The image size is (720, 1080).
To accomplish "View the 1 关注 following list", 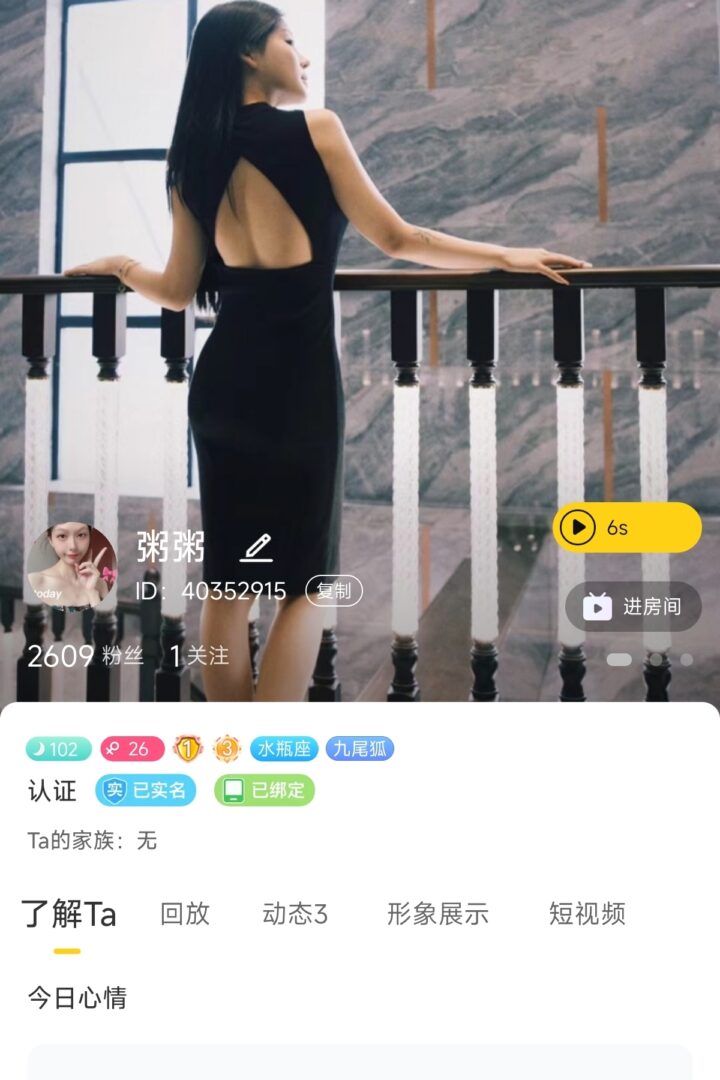I will pyautogui.click(x=200, y=656).
